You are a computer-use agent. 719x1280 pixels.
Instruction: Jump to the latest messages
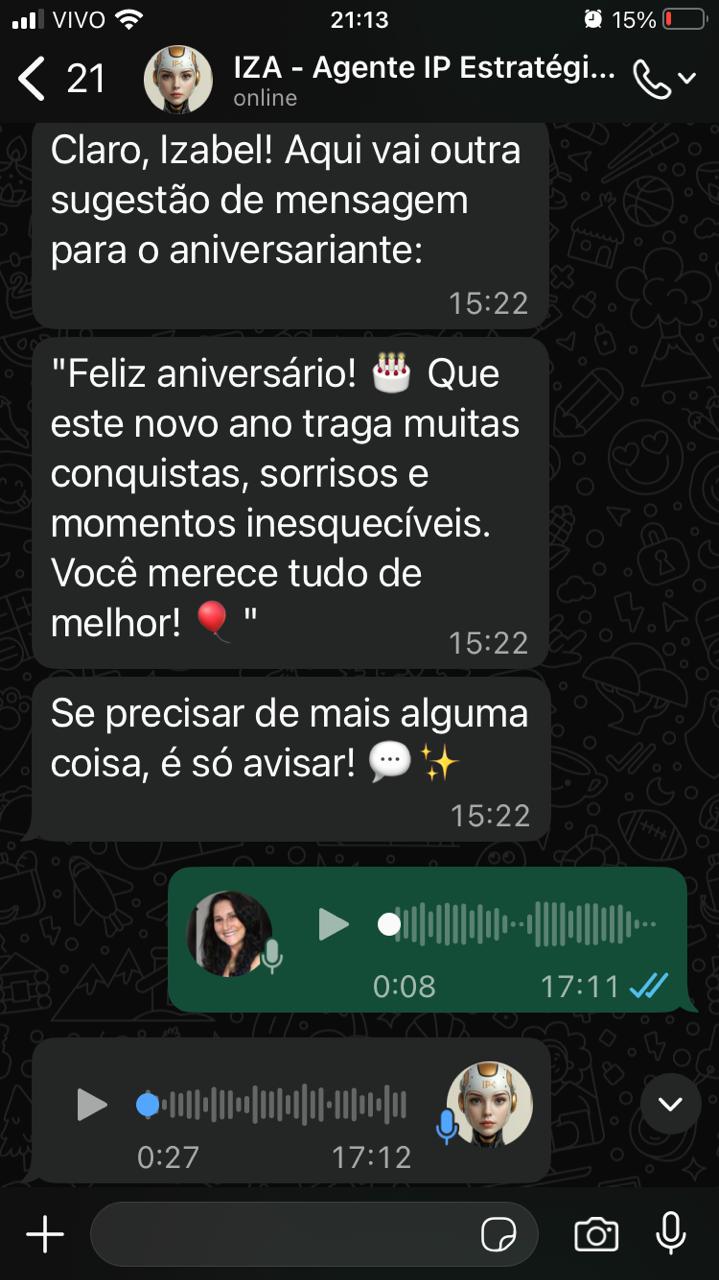[x=670, y=1104]
